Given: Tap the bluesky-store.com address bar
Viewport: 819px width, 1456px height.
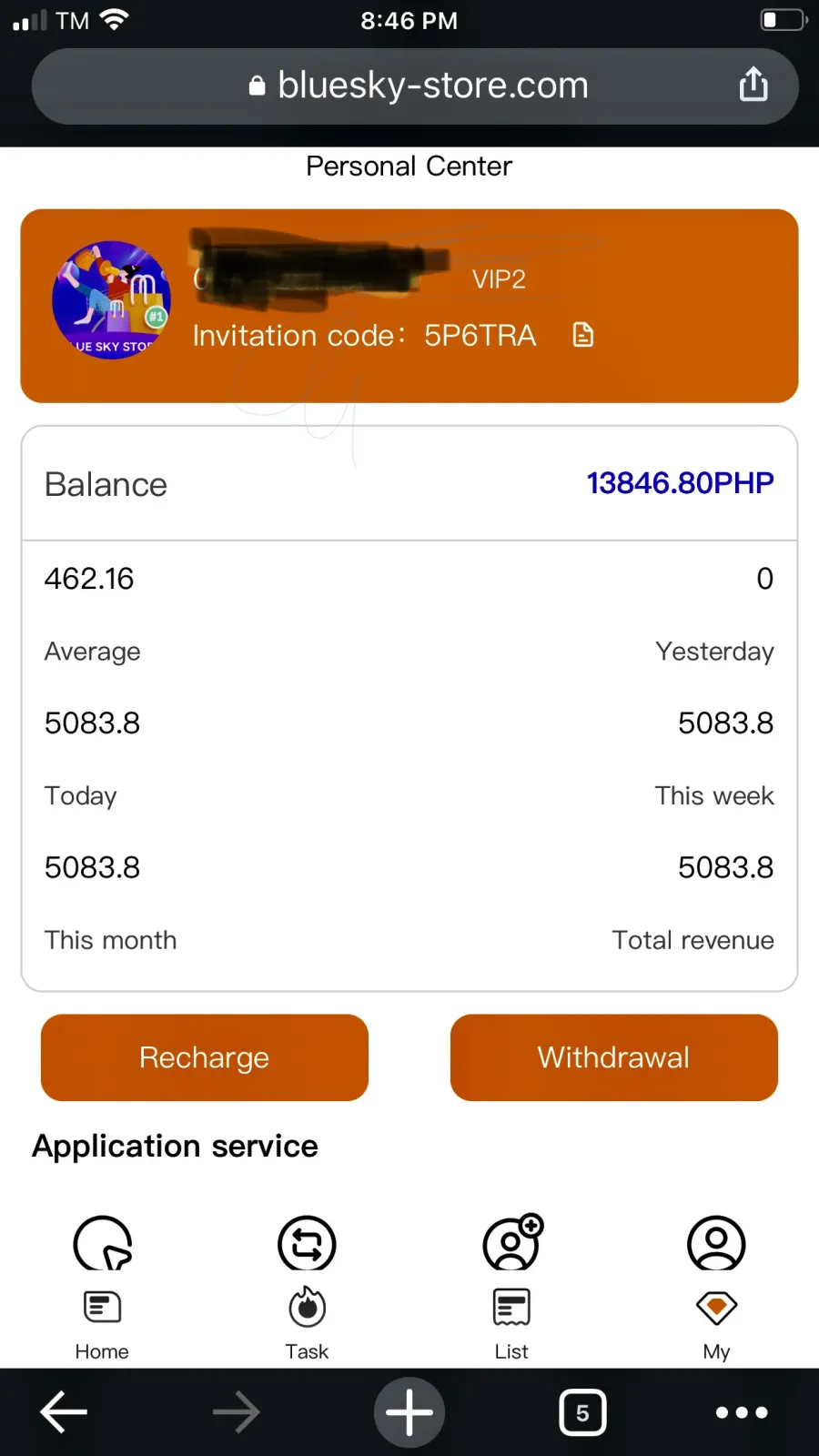Looking at the screenshot, I should click(415, 86).
